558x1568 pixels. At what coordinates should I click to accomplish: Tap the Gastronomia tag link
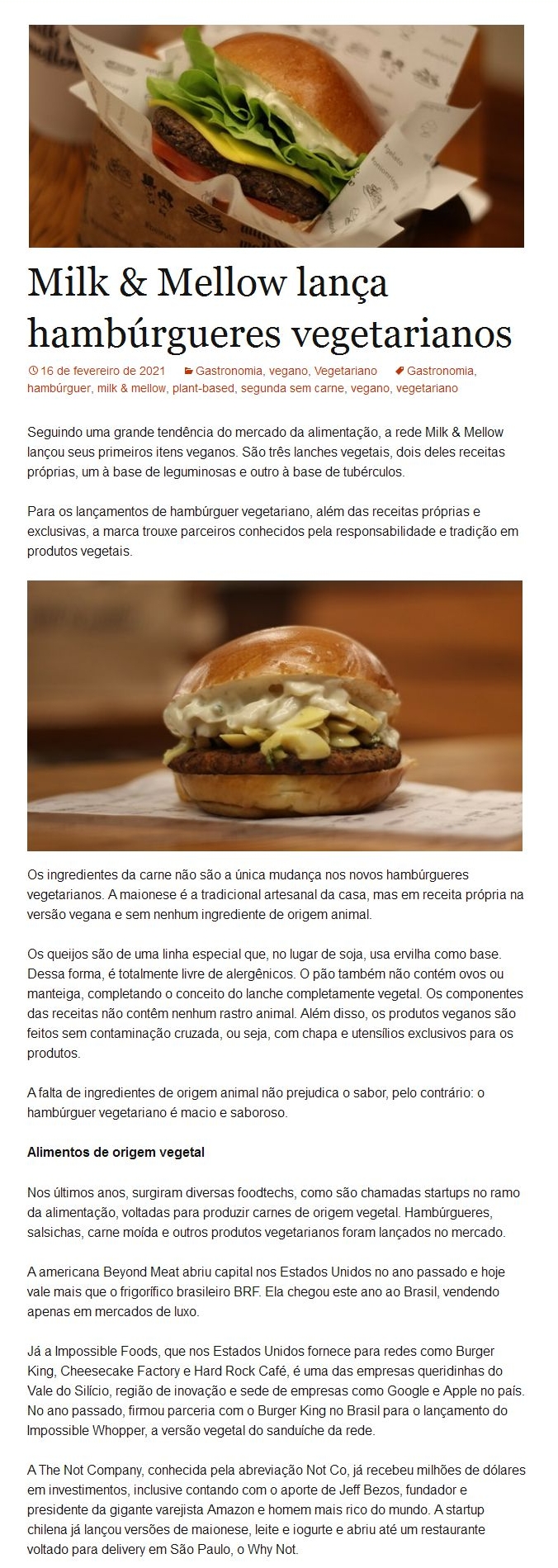440,371
